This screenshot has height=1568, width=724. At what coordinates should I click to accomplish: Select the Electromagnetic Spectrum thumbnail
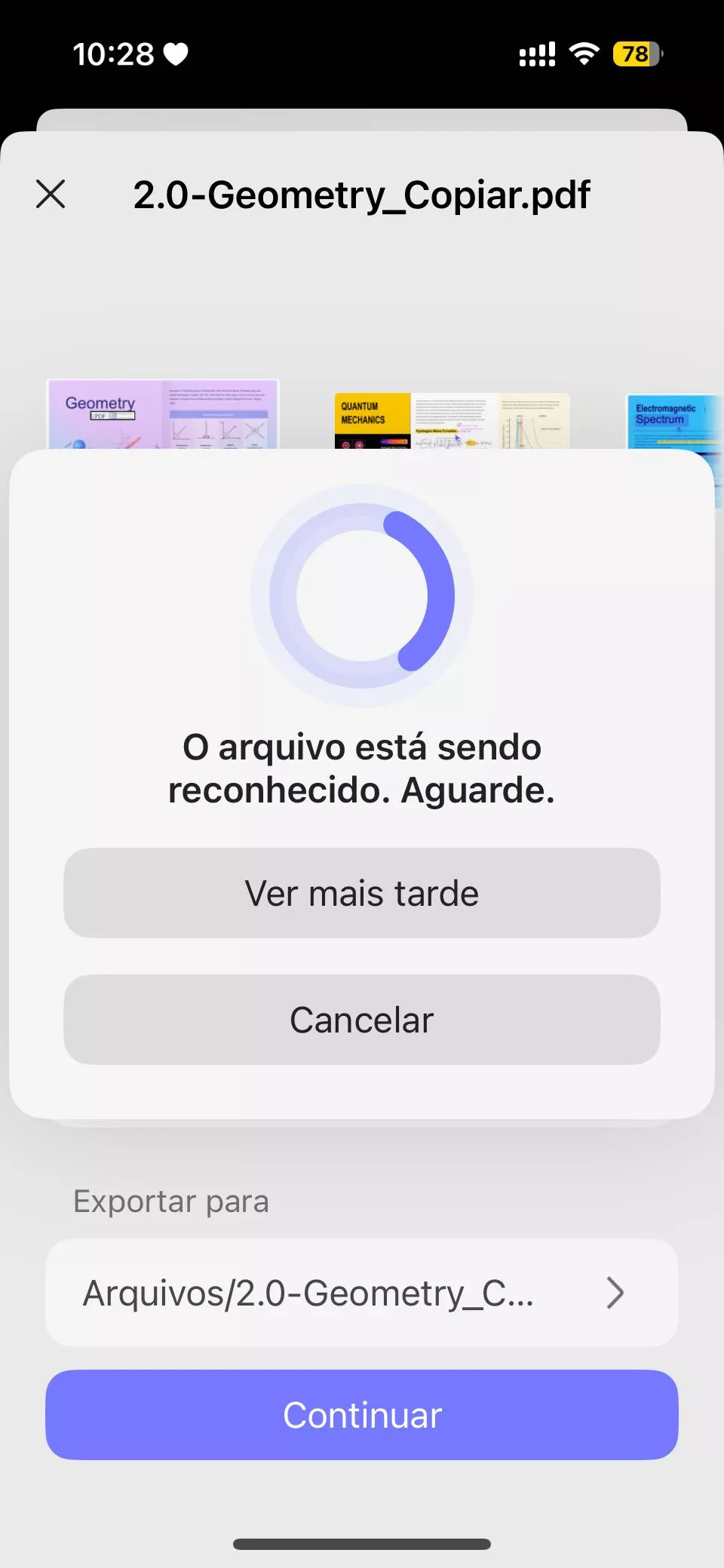673,419
